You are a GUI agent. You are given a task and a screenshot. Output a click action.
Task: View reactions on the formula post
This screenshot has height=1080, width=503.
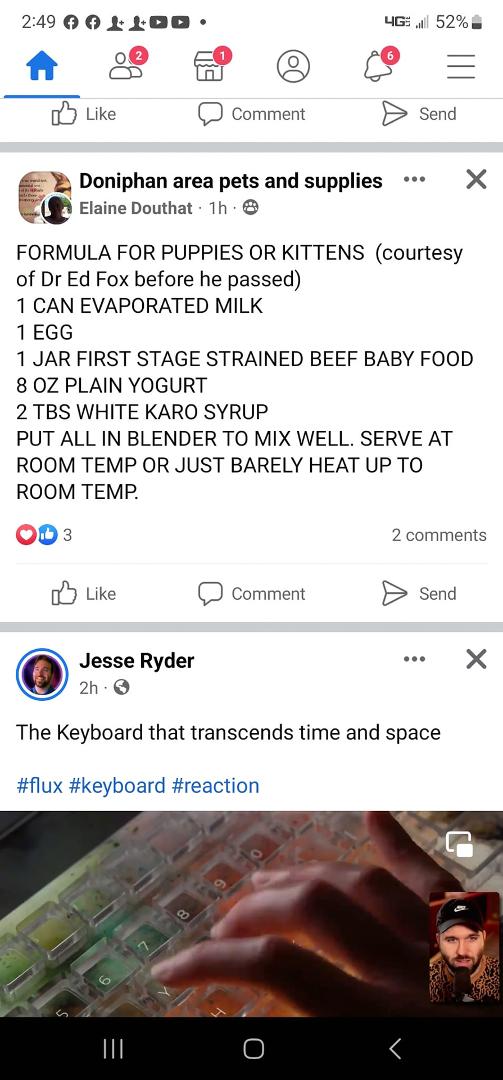pos(43,535)
